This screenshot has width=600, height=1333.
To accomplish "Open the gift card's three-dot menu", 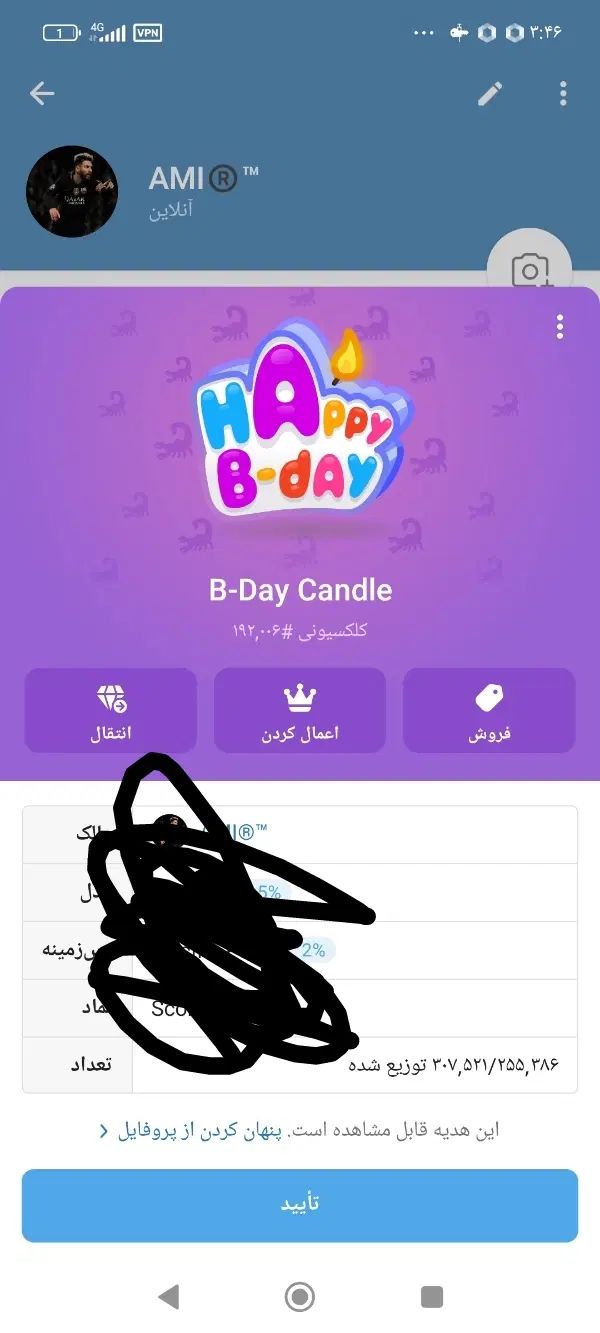I will tap(560, 326).
